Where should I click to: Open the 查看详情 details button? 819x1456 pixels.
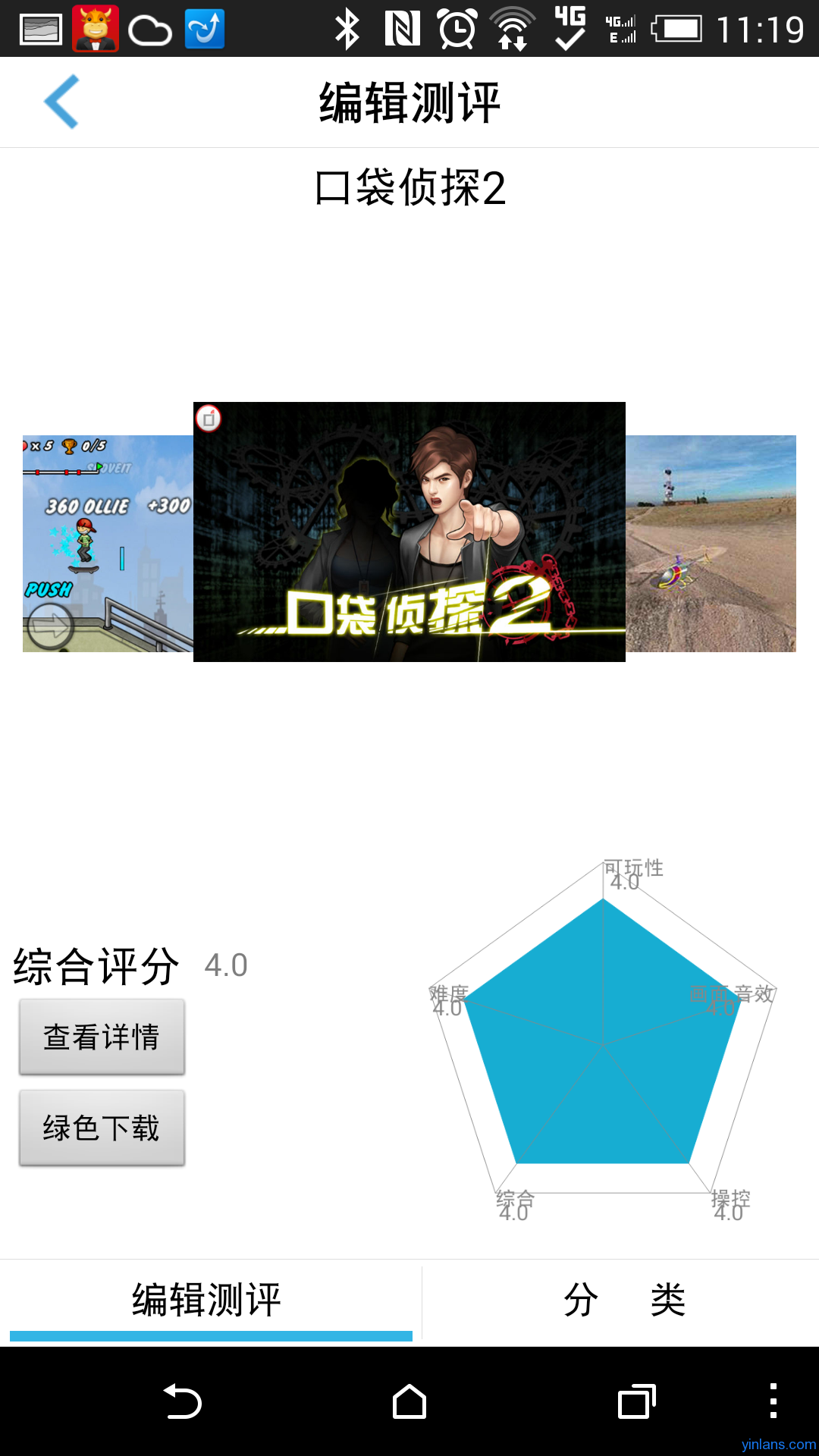point(102,1037)
